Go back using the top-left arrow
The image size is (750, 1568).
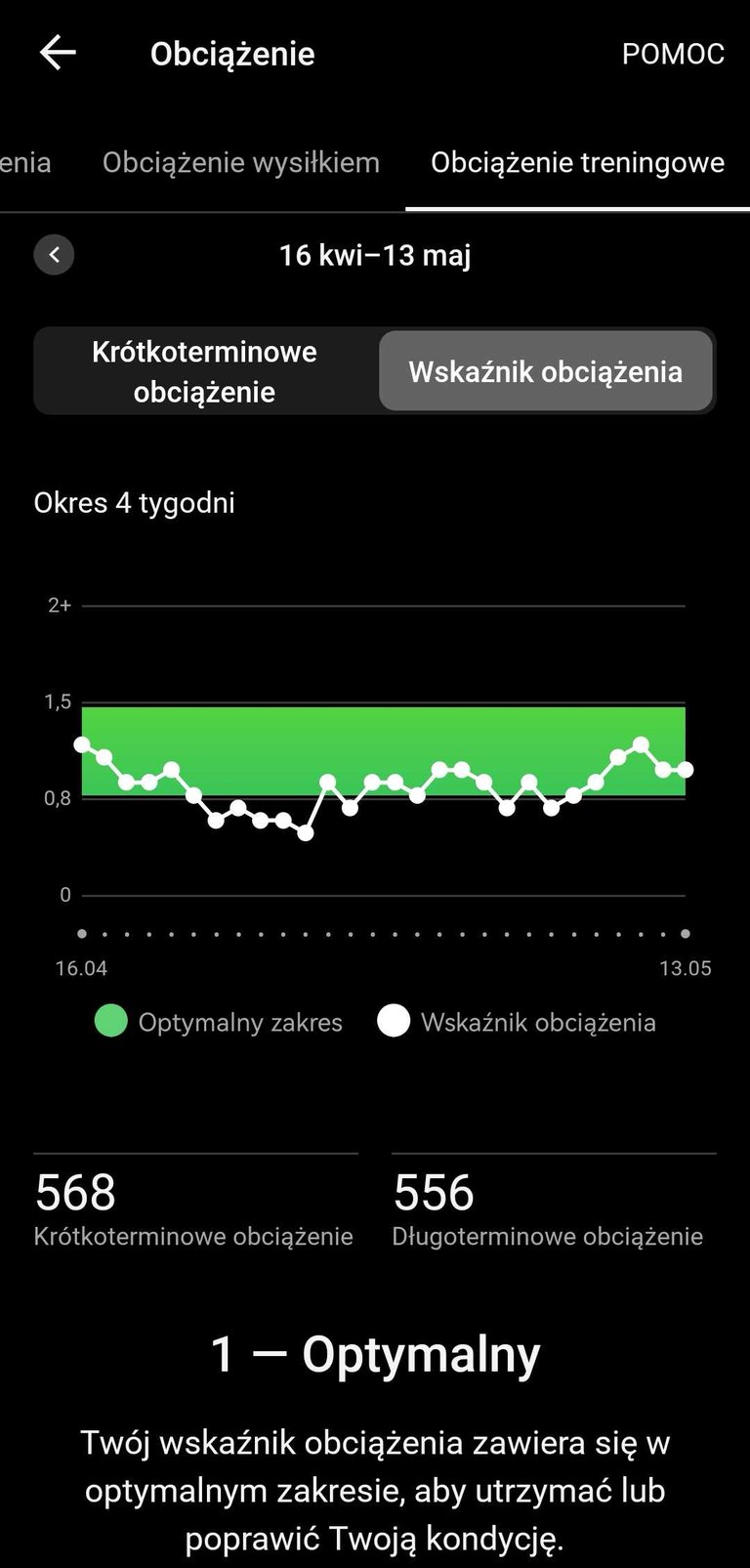(x=57, y=53)
